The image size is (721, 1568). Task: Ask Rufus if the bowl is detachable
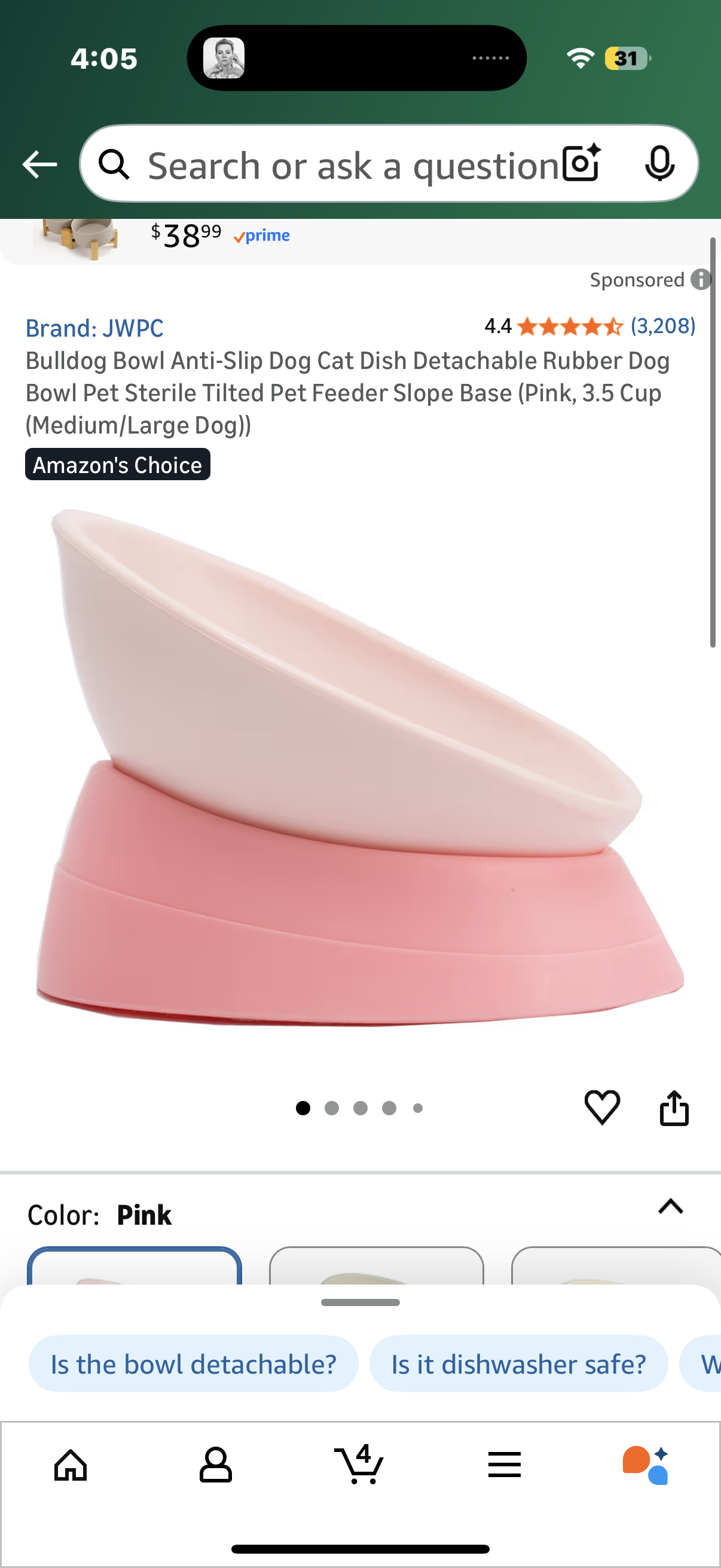[x=194, y=1364]
